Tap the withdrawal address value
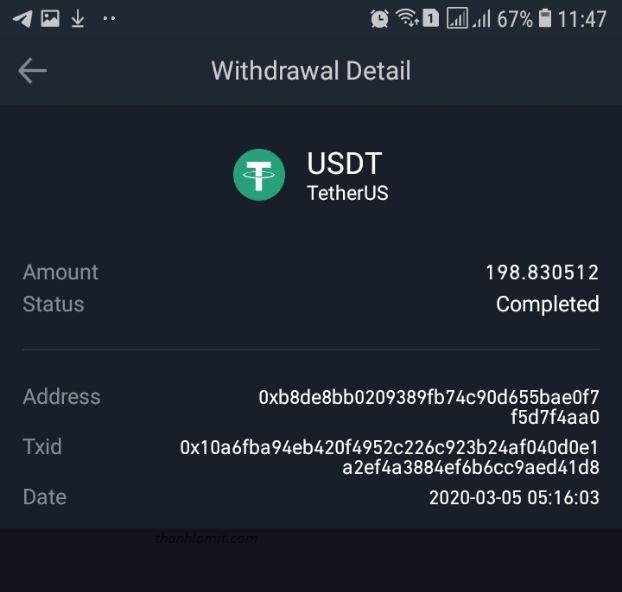The height and width of the screenshot is (592, 622). pyautogui.click(x=429, y=407)
